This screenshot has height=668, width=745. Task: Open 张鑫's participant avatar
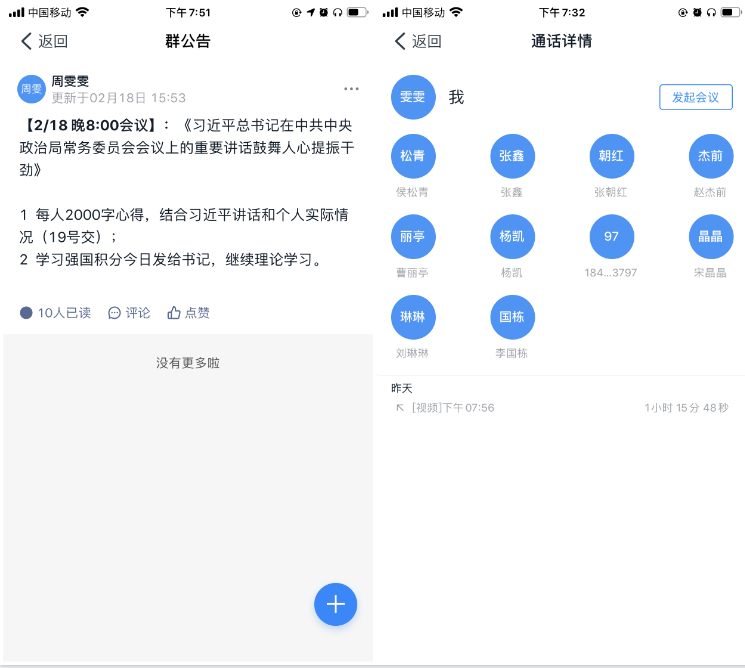point(512,156)
